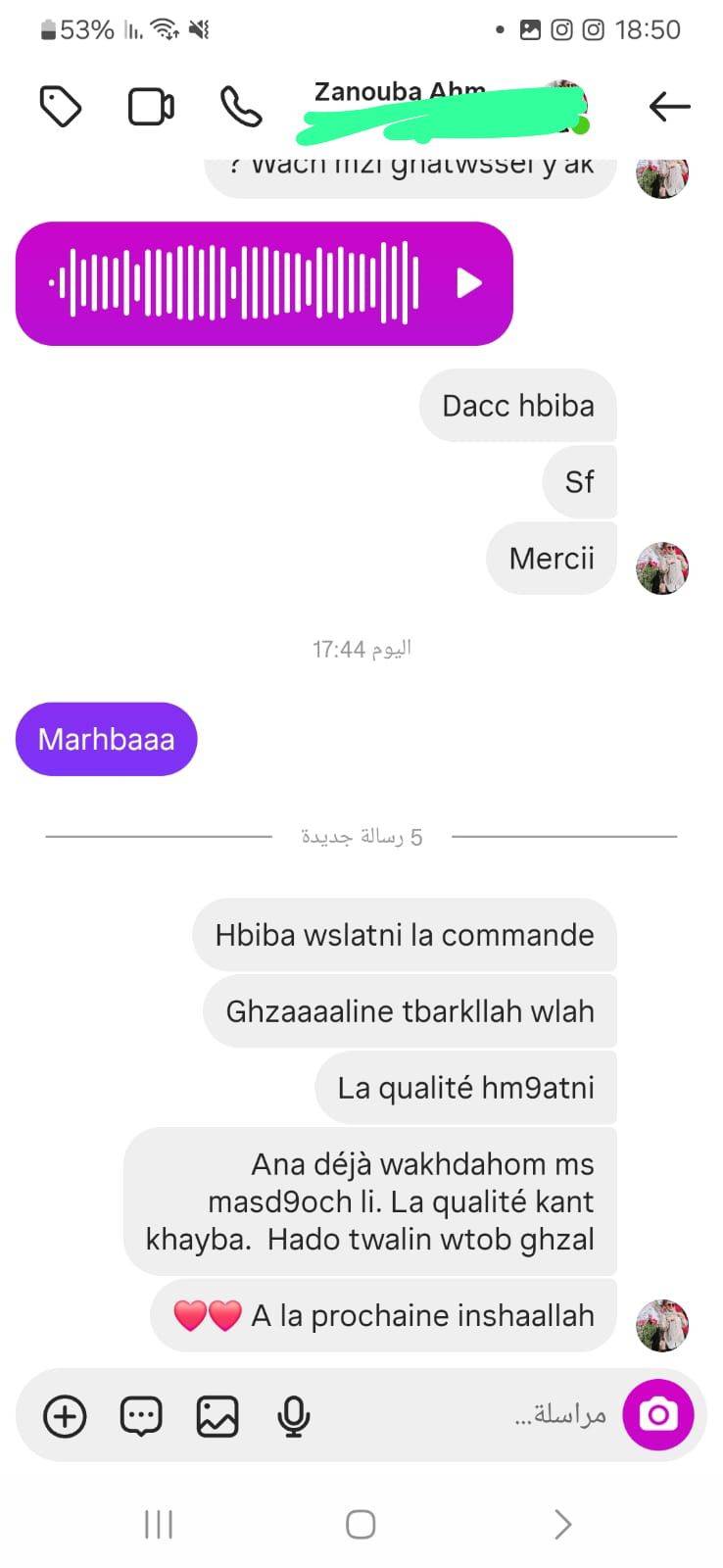Start an audio call with Zanouba
The height and width of the screenshot is (1568, 723).
[240, 107]
